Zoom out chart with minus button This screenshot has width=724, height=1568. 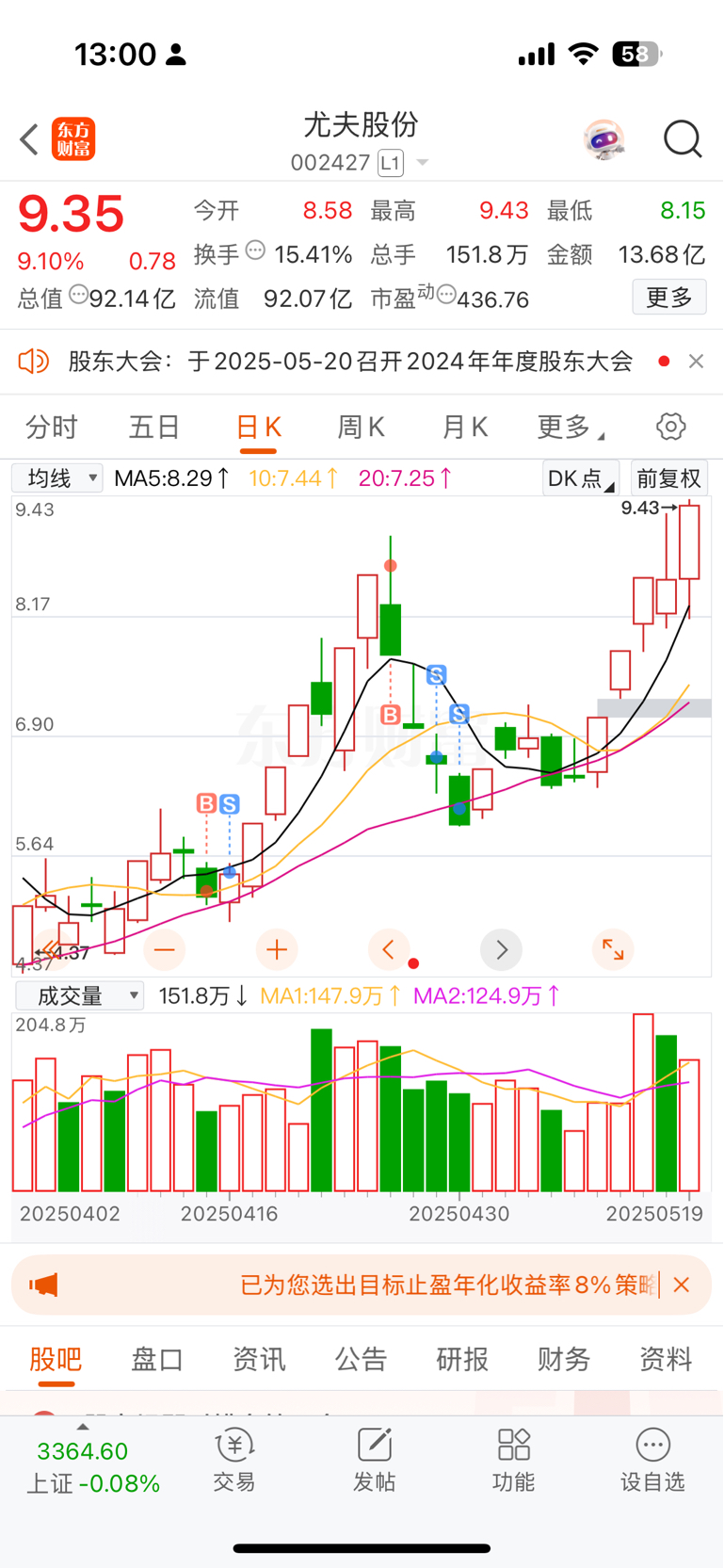tap(165, 949)
